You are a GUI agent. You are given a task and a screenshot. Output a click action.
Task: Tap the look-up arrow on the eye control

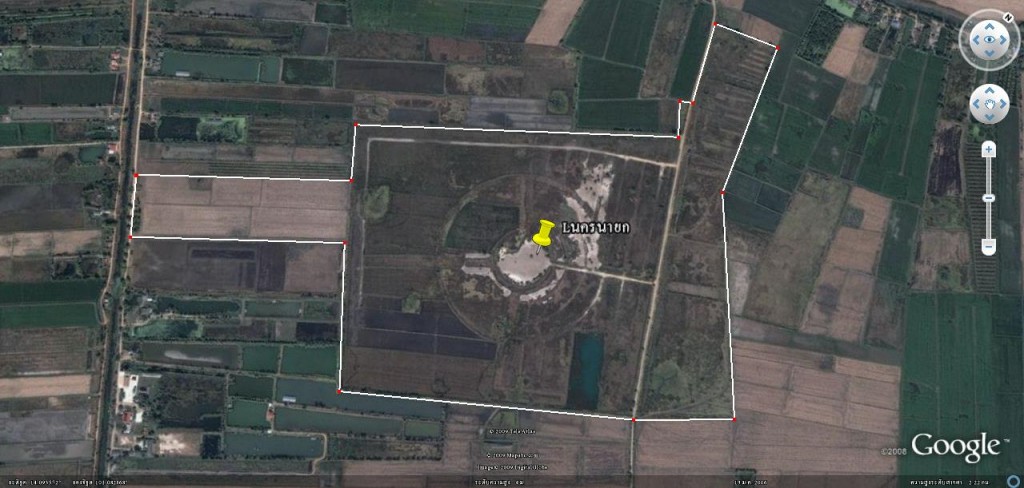coord(989,26)
